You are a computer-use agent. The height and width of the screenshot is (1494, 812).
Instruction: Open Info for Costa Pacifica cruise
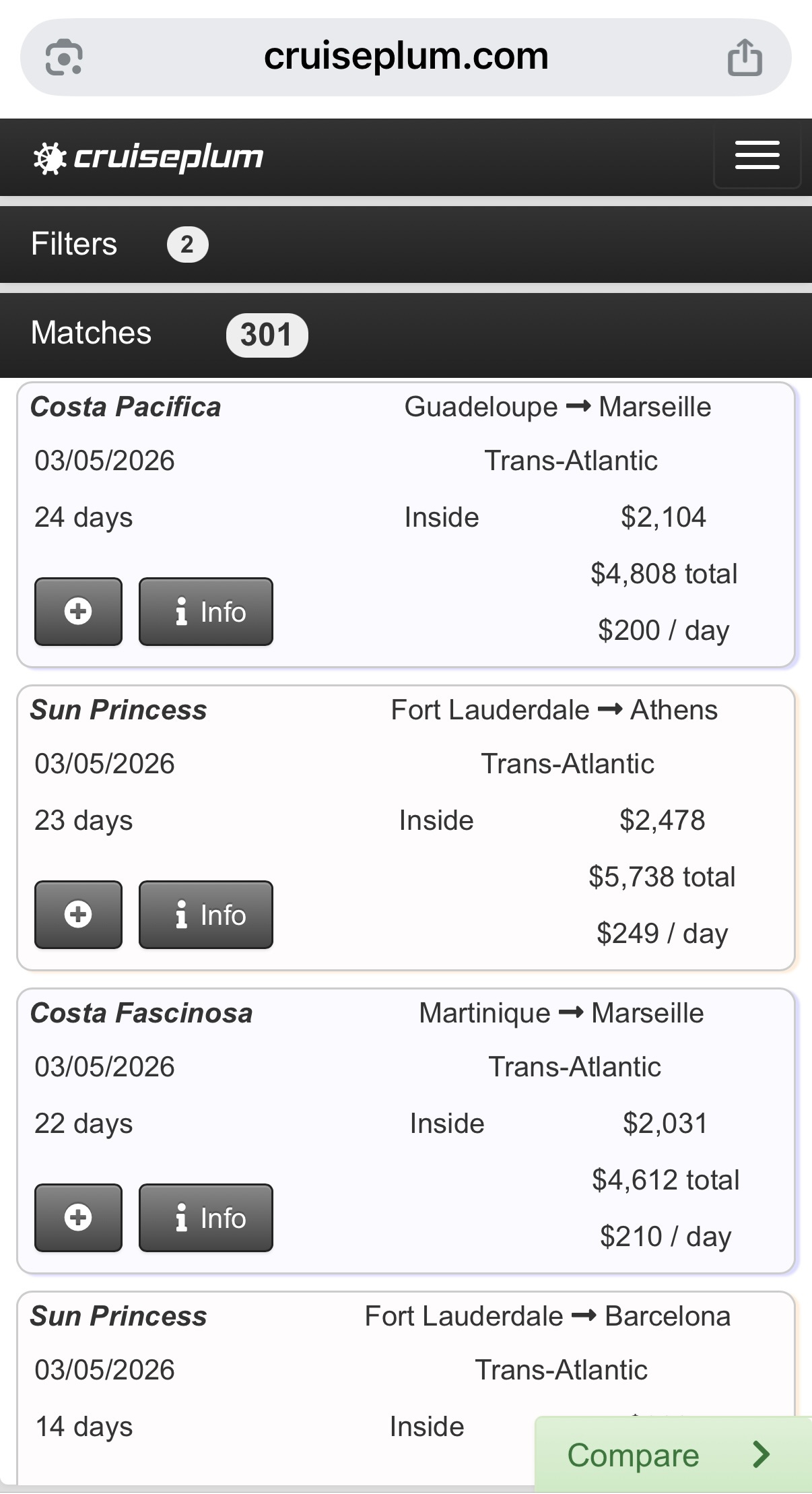[x=206, y=612]
